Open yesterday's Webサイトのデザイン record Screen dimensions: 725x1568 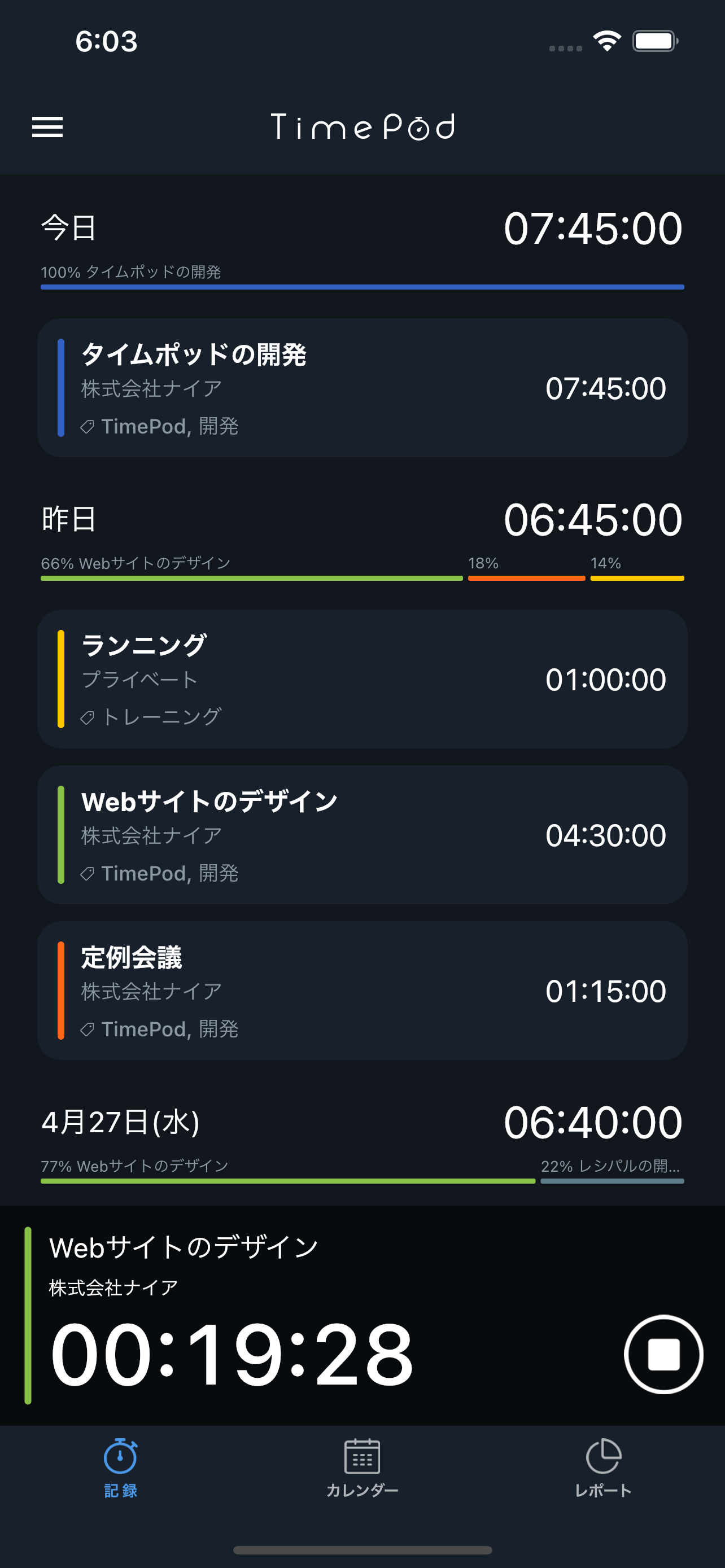[362, 835]
